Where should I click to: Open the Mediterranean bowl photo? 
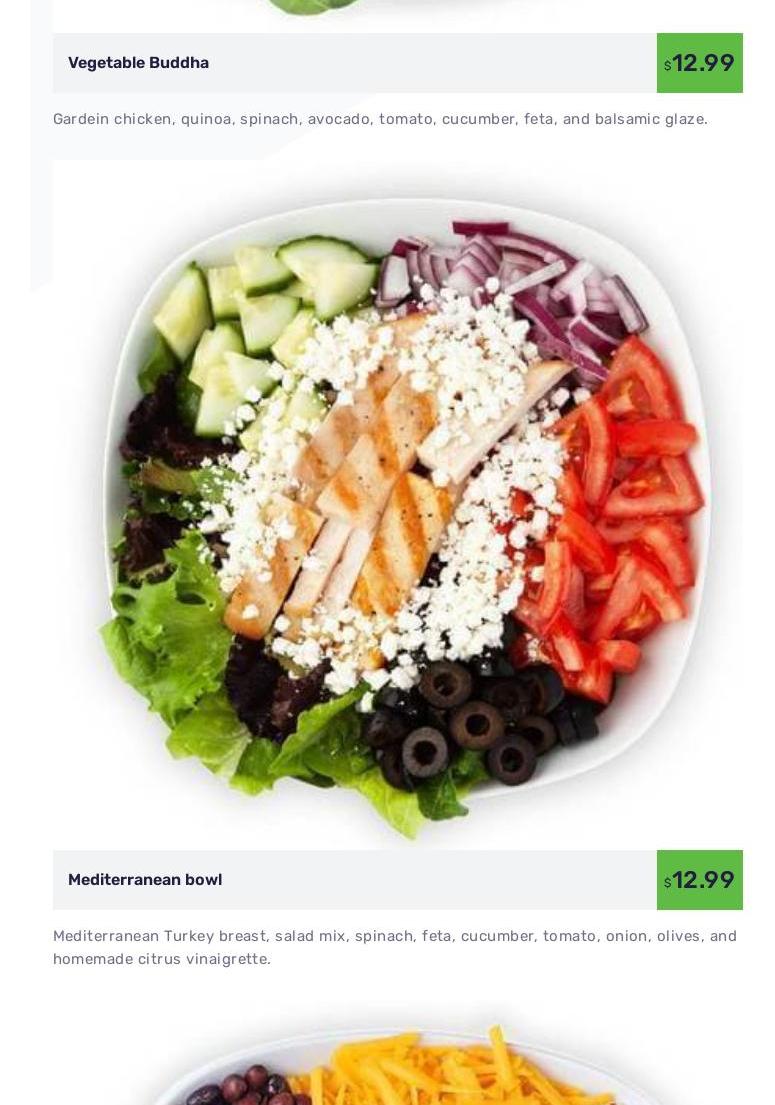398,505
